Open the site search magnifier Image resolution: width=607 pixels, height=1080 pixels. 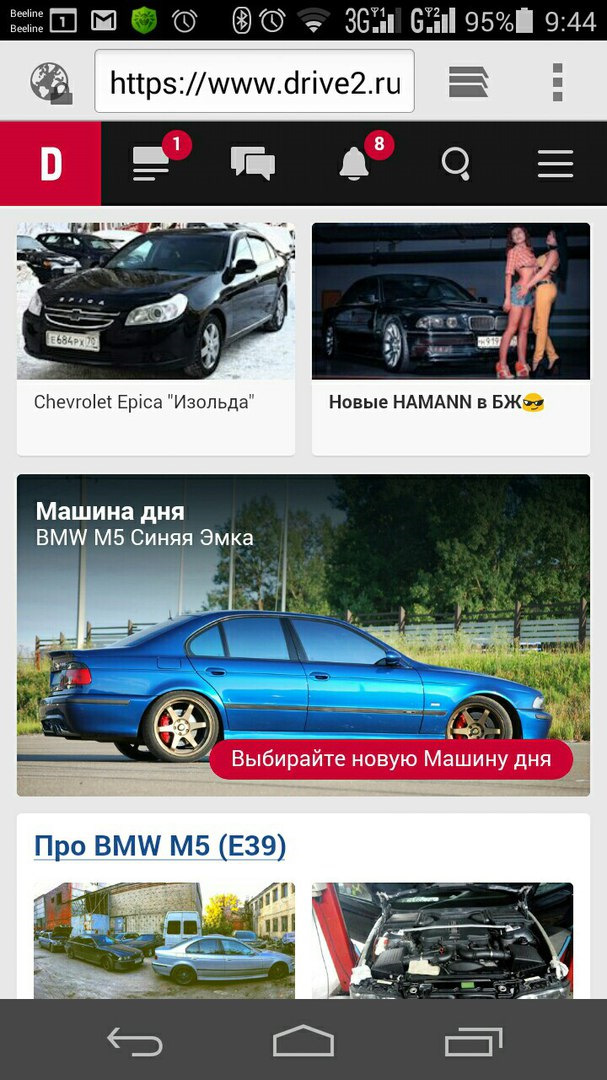[x=456, y=164]
